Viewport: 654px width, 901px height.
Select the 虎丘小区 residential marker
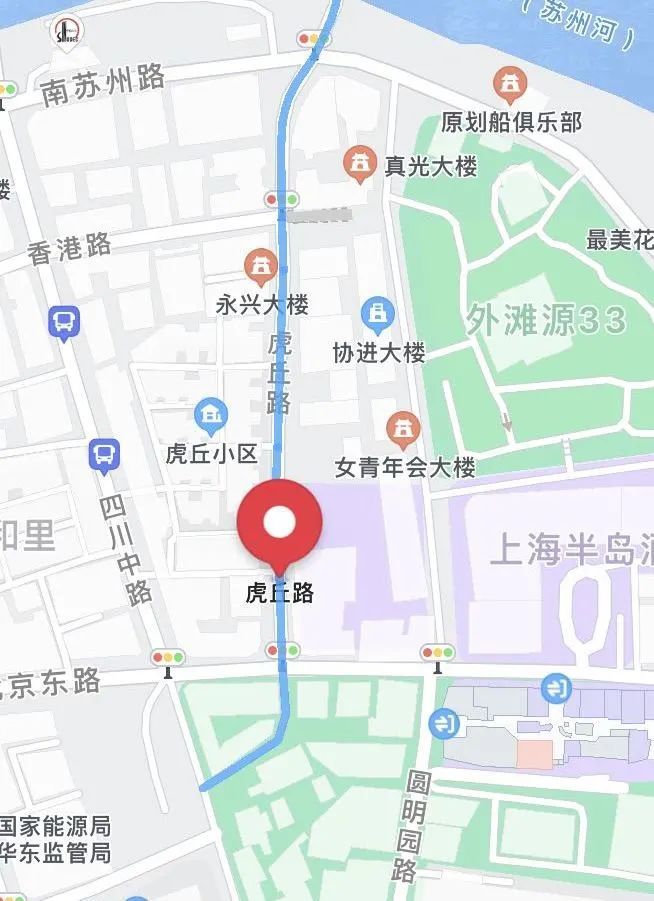[x=211, y=416]
